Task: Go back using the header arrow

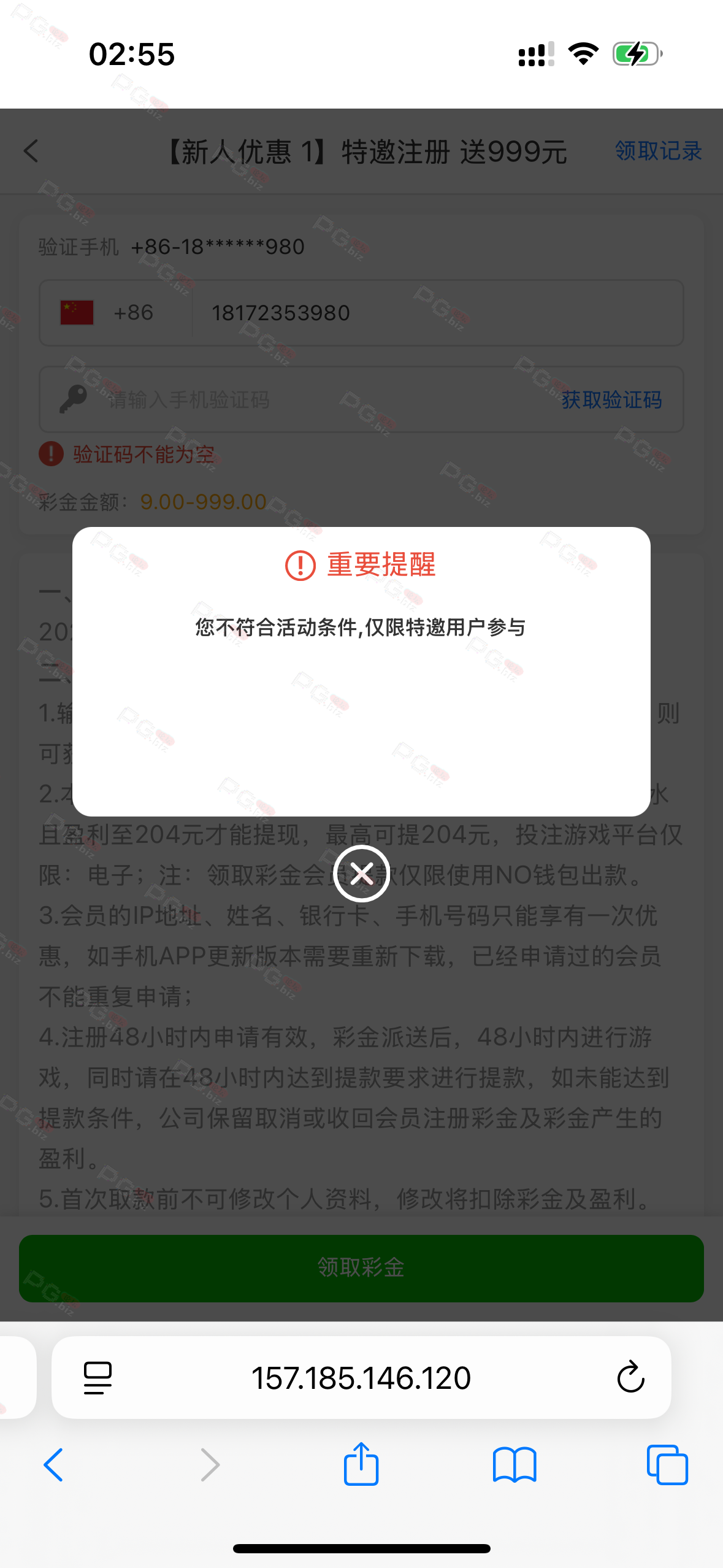Action: (x=31, y=151)
